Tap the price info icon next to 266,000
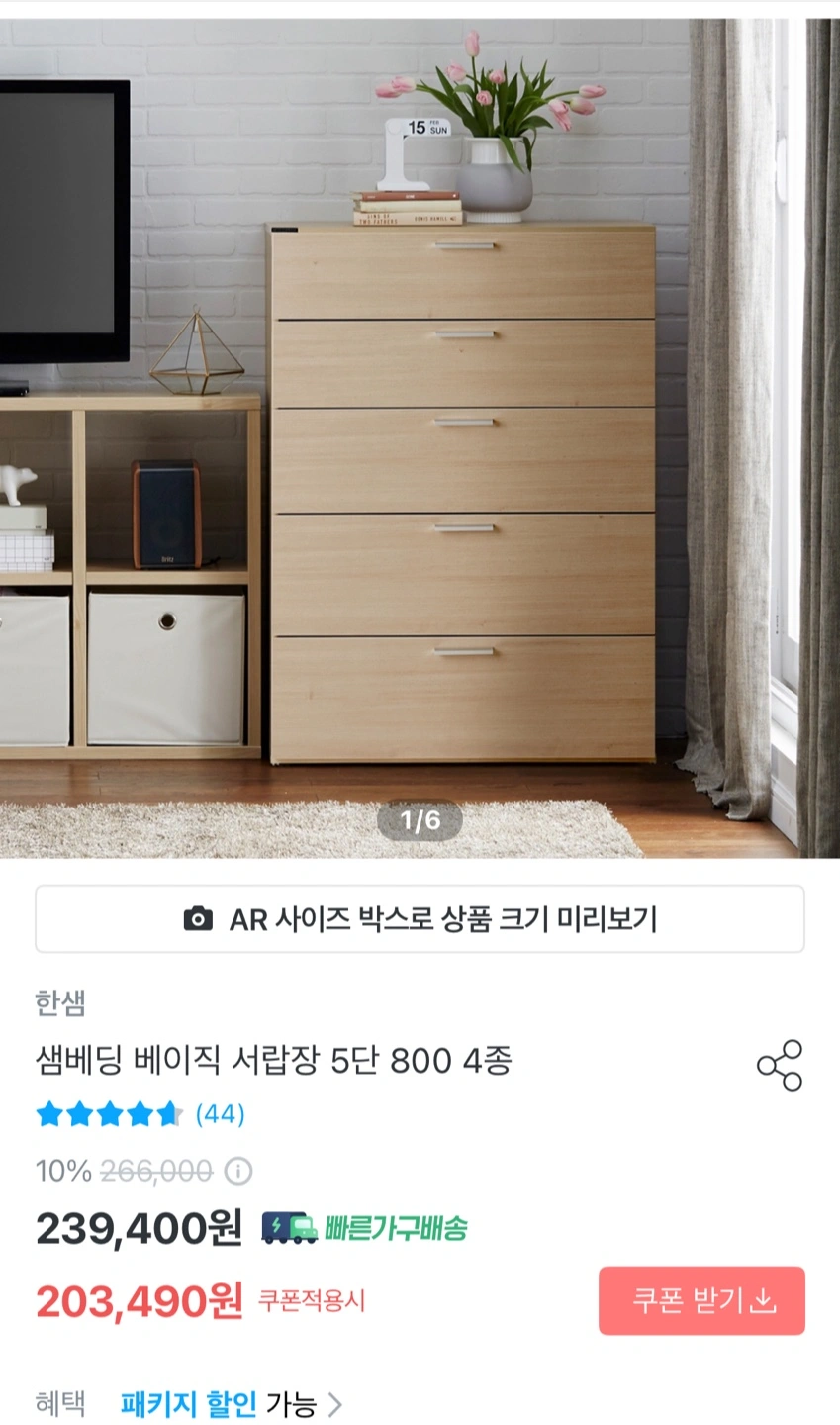 tap(237, 1172)
